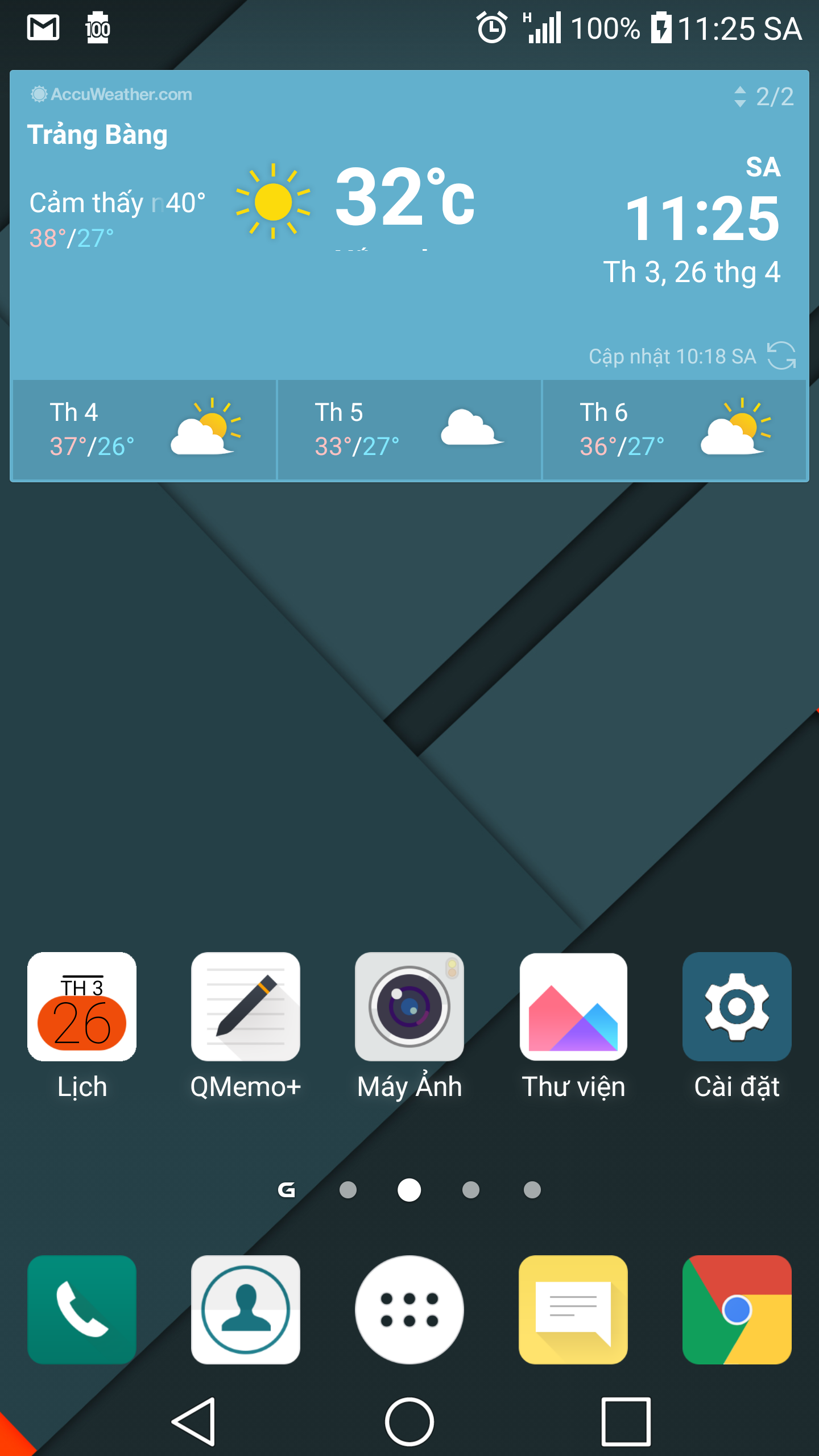View Th 4 forecast details

[x=144, y=430]
